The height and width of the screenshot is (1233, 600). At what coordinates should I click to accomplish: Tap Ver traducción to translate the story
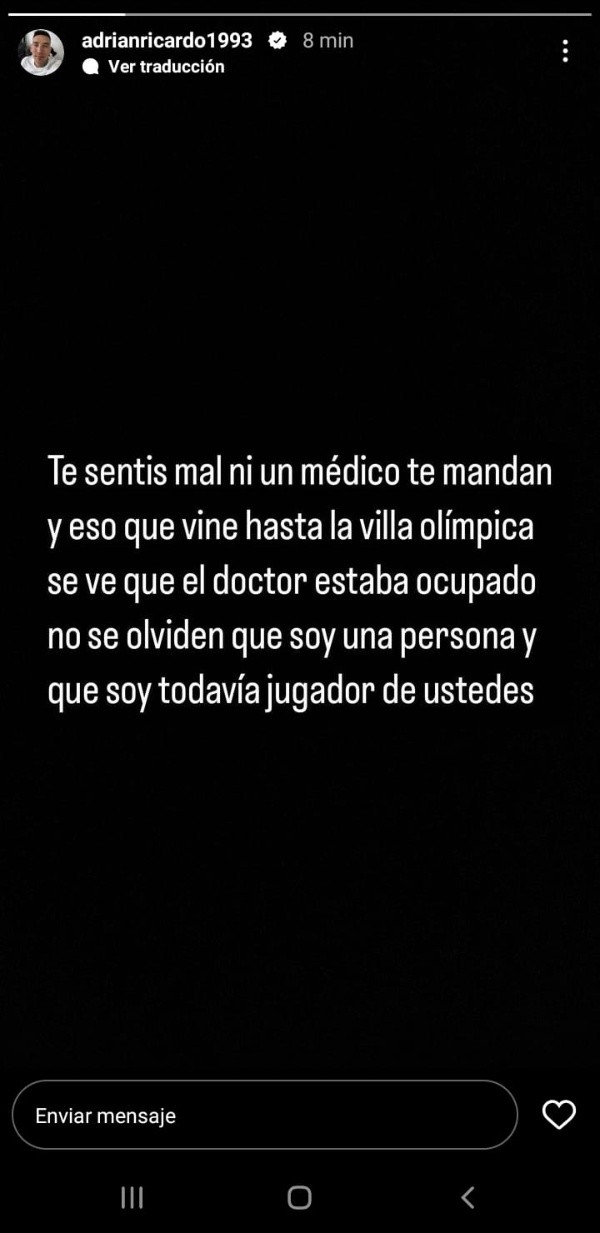point(166,67)
